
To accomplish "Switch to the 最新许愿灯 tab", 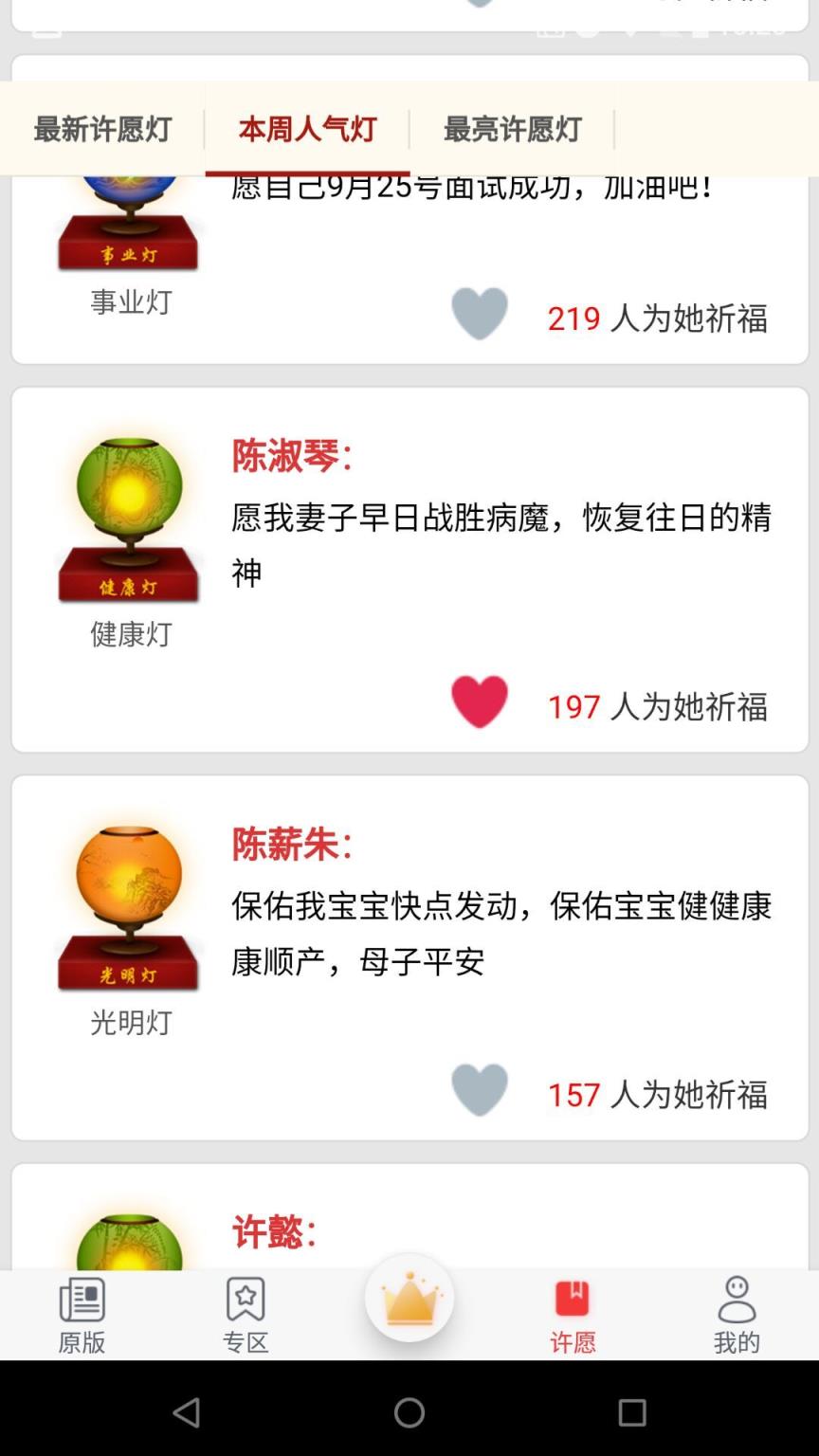I will pos(102,129).
